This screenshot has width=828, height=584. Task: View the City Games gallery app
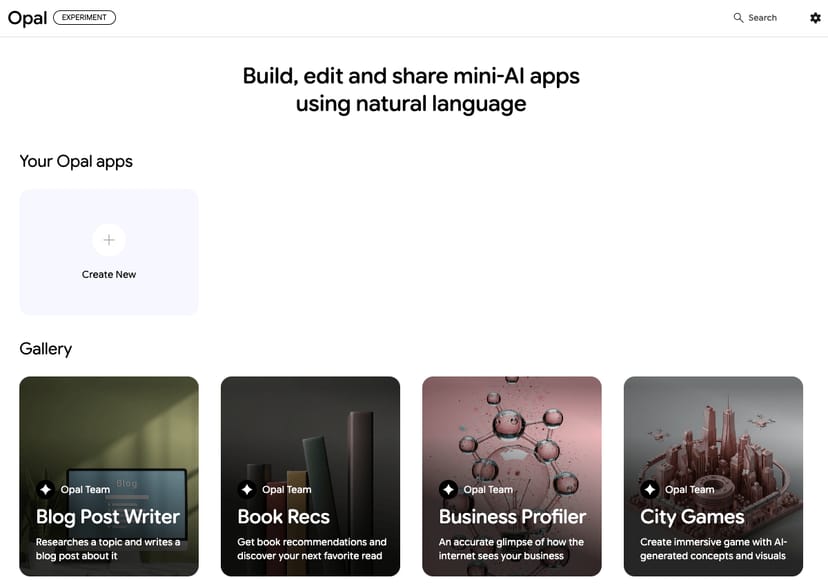[x=713, y=476]
